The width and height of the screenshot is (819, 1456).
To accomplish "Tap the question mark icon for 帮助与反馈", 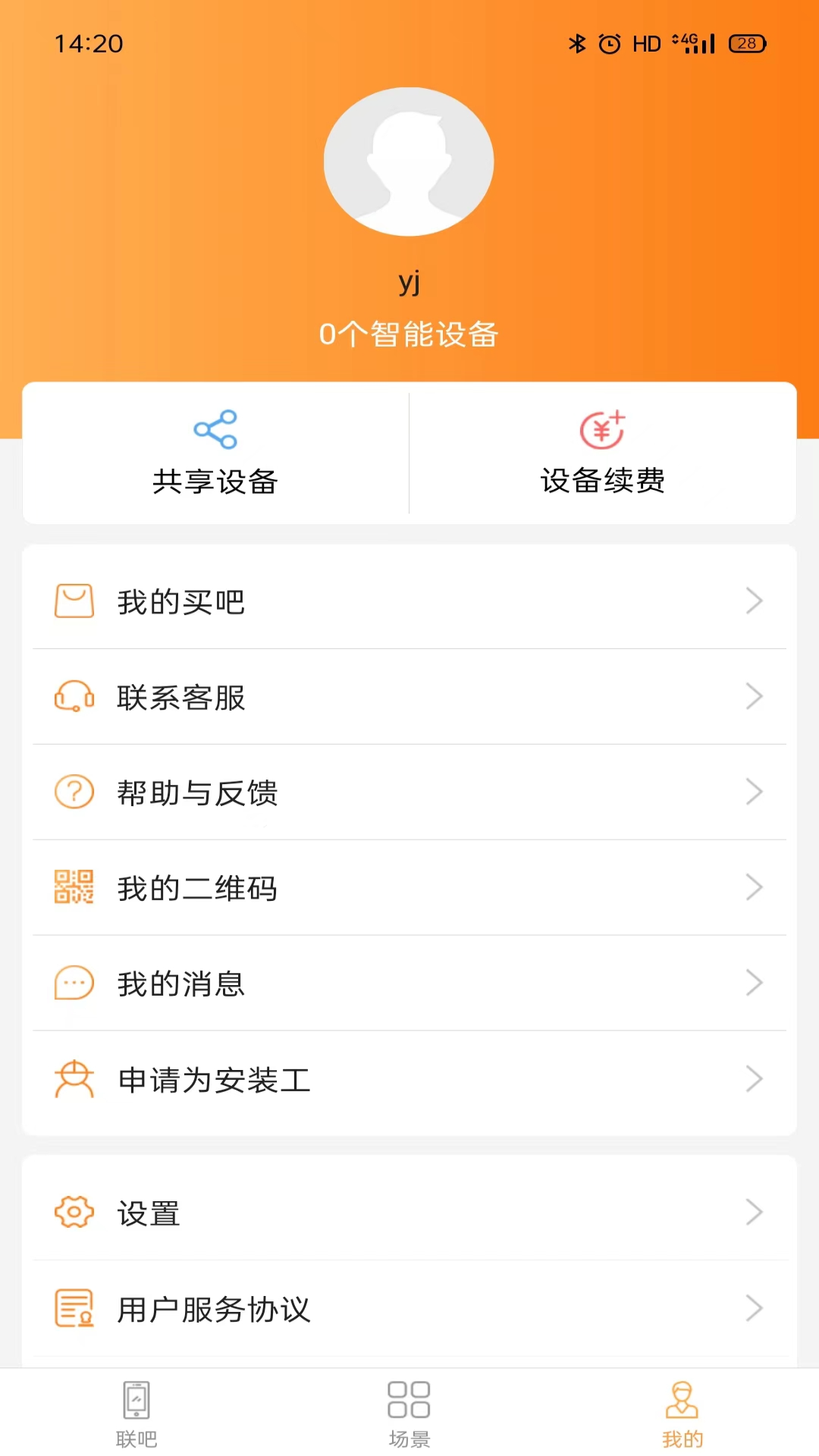I will click(73, 792).
